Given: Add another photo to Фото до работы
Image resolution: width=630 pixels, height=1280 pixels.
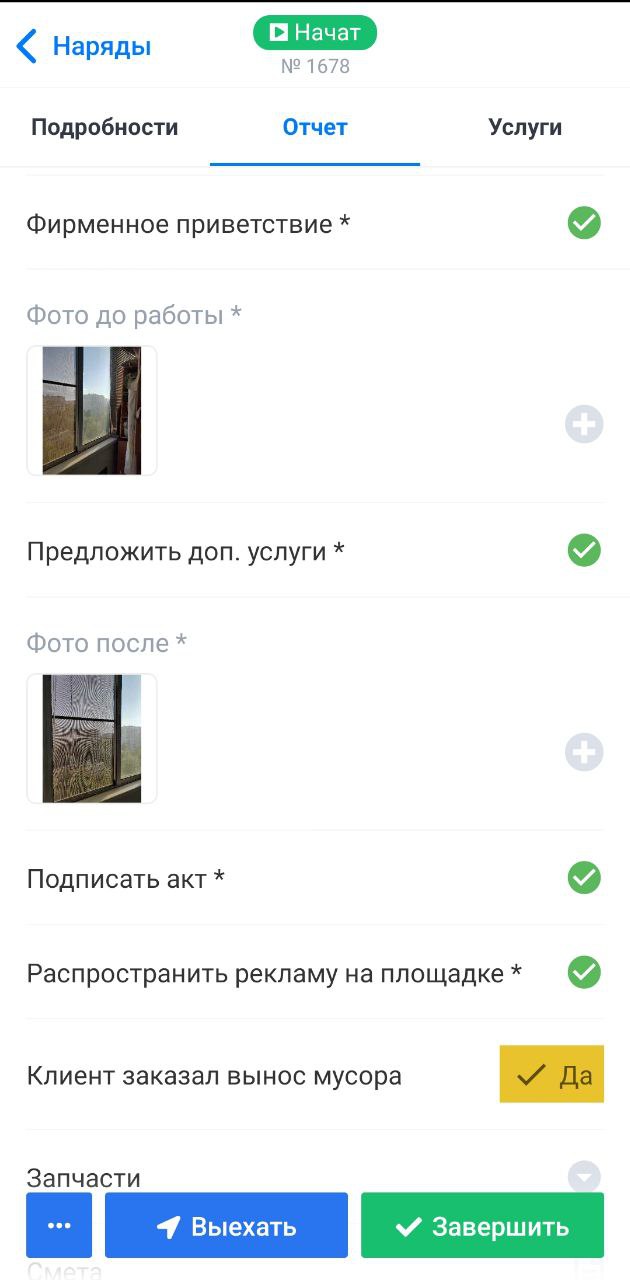Looking at the screenshot, I should (584, 424).
